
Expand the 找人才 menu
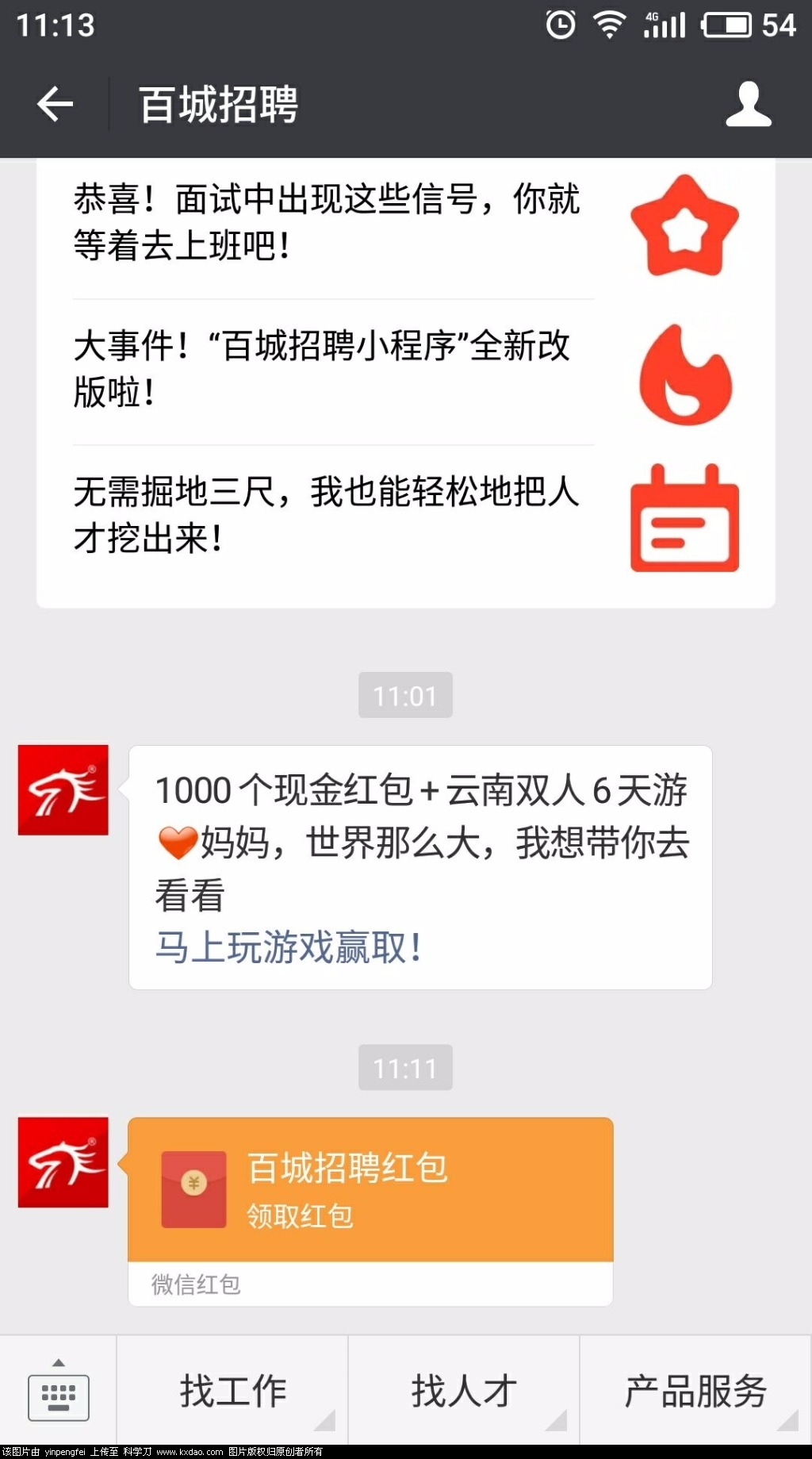(x=464, y=1392)
